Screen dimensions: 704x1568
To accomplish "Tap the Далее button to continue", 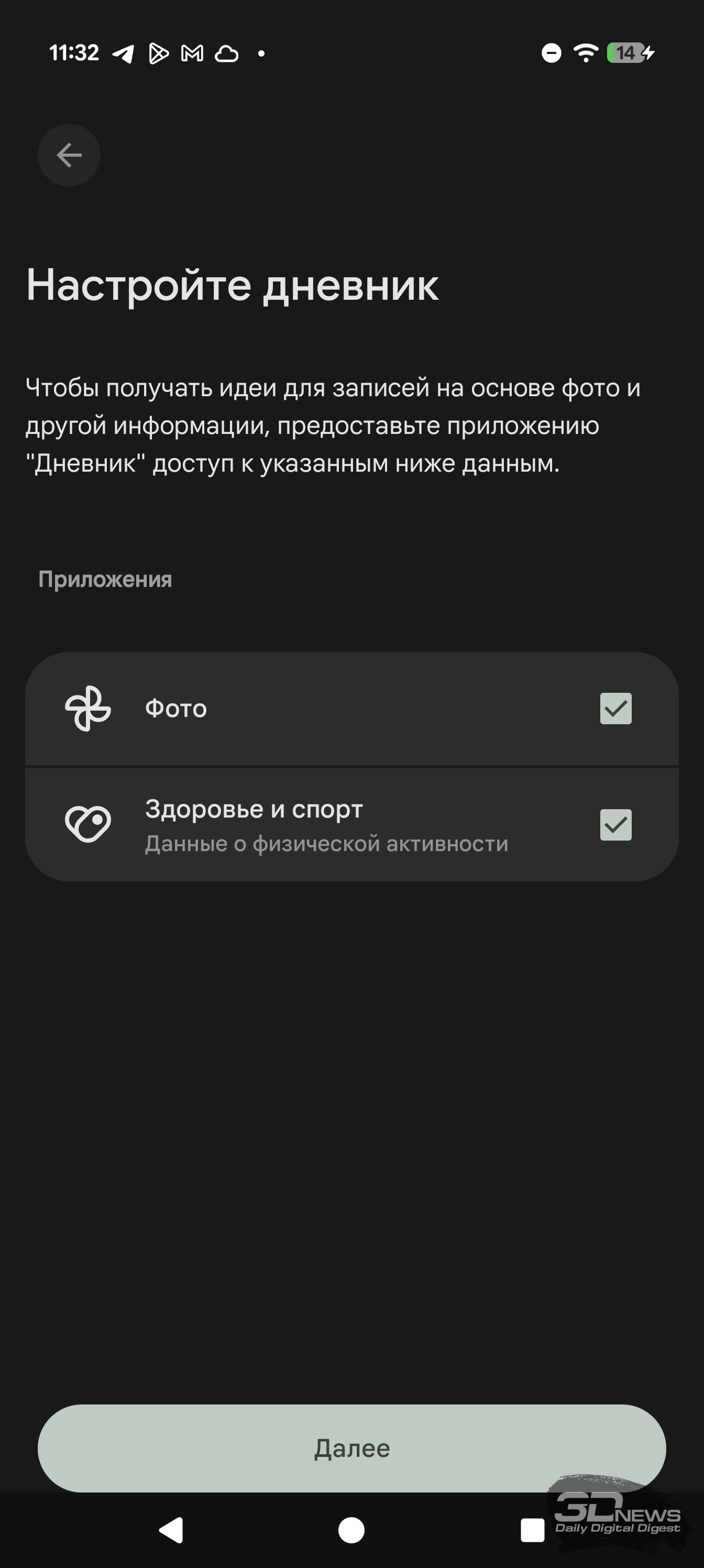I will (351, 1448).
